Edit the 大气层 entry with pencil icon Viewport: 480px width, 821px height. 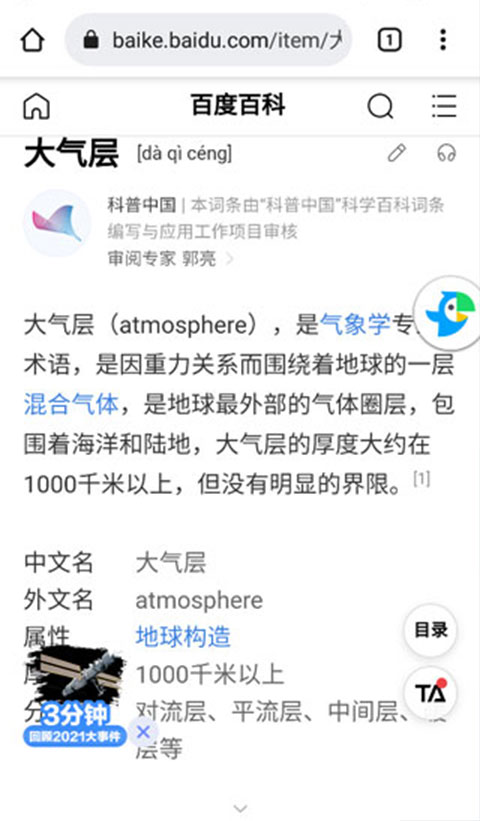click(x=396, y=153)
